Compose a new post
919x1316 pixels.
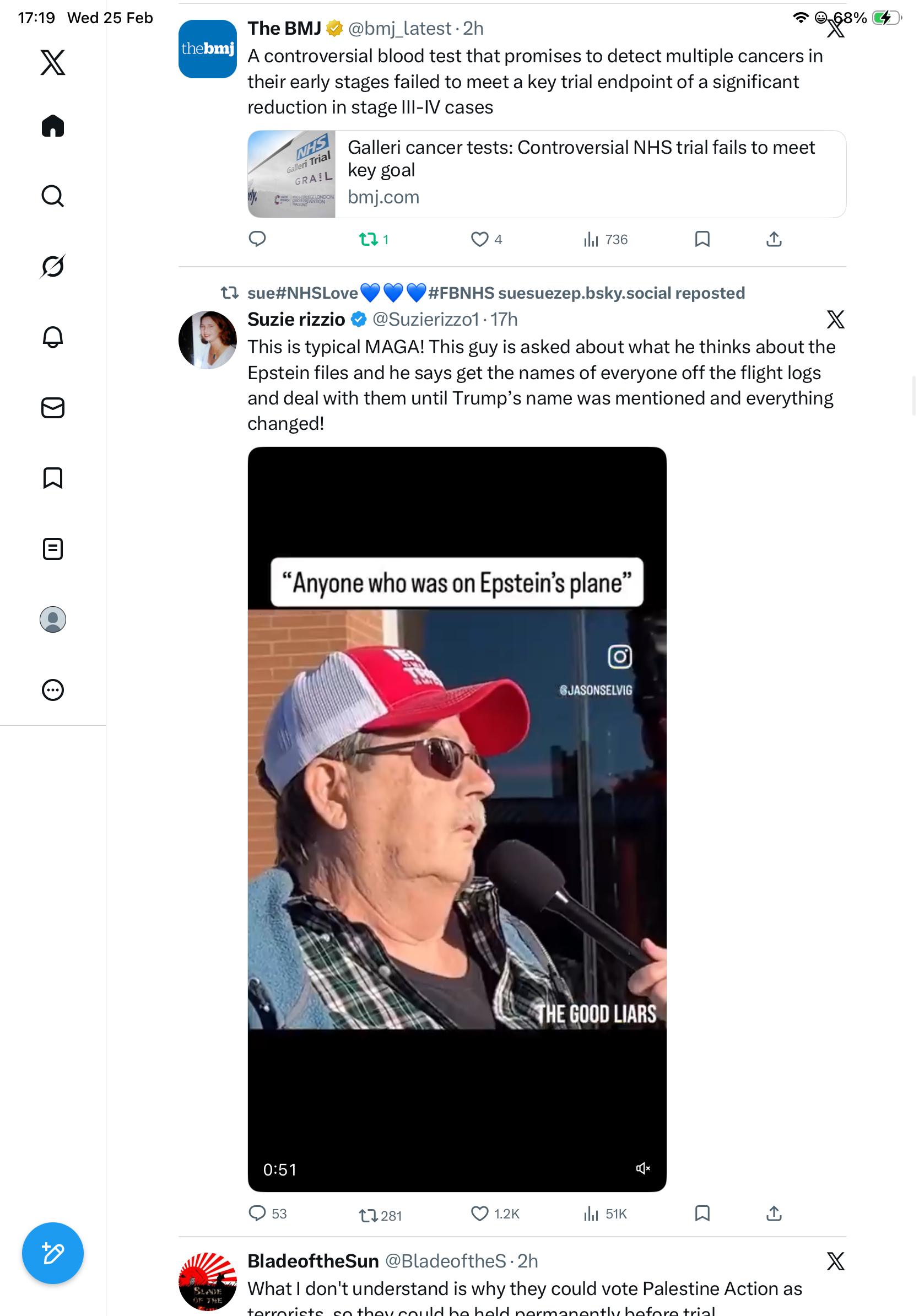pyautogui.click(x=53, y=1253)
